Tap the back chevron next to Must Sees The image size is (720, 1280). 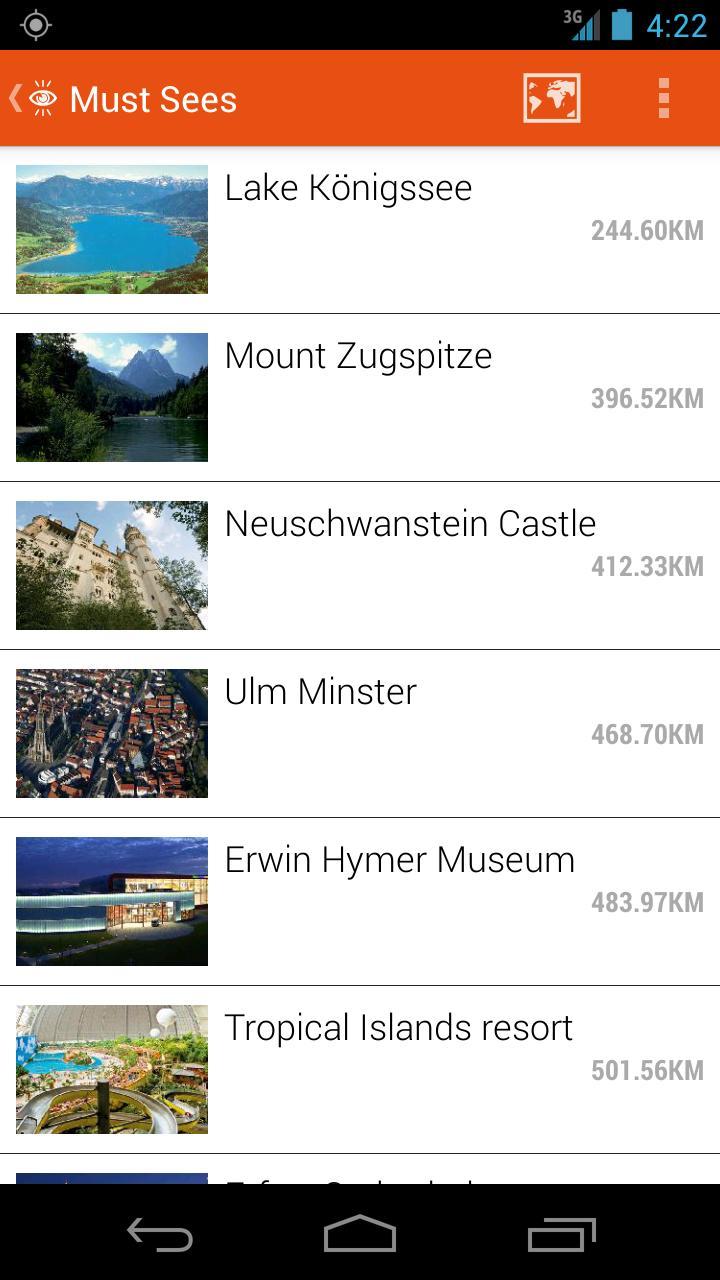[x=13, y=98]
